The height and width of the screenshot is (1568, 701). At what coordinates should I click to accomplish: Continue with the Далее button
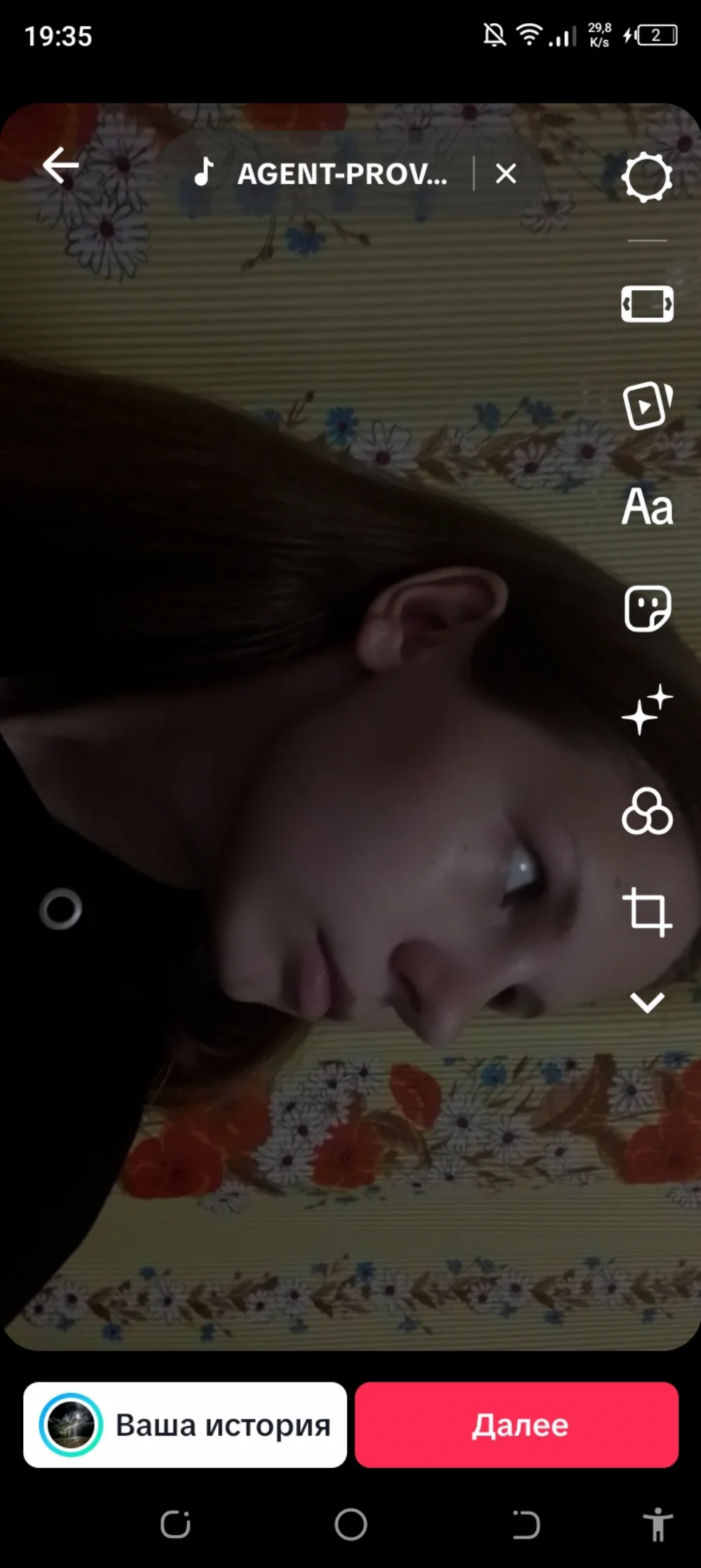517,1425
